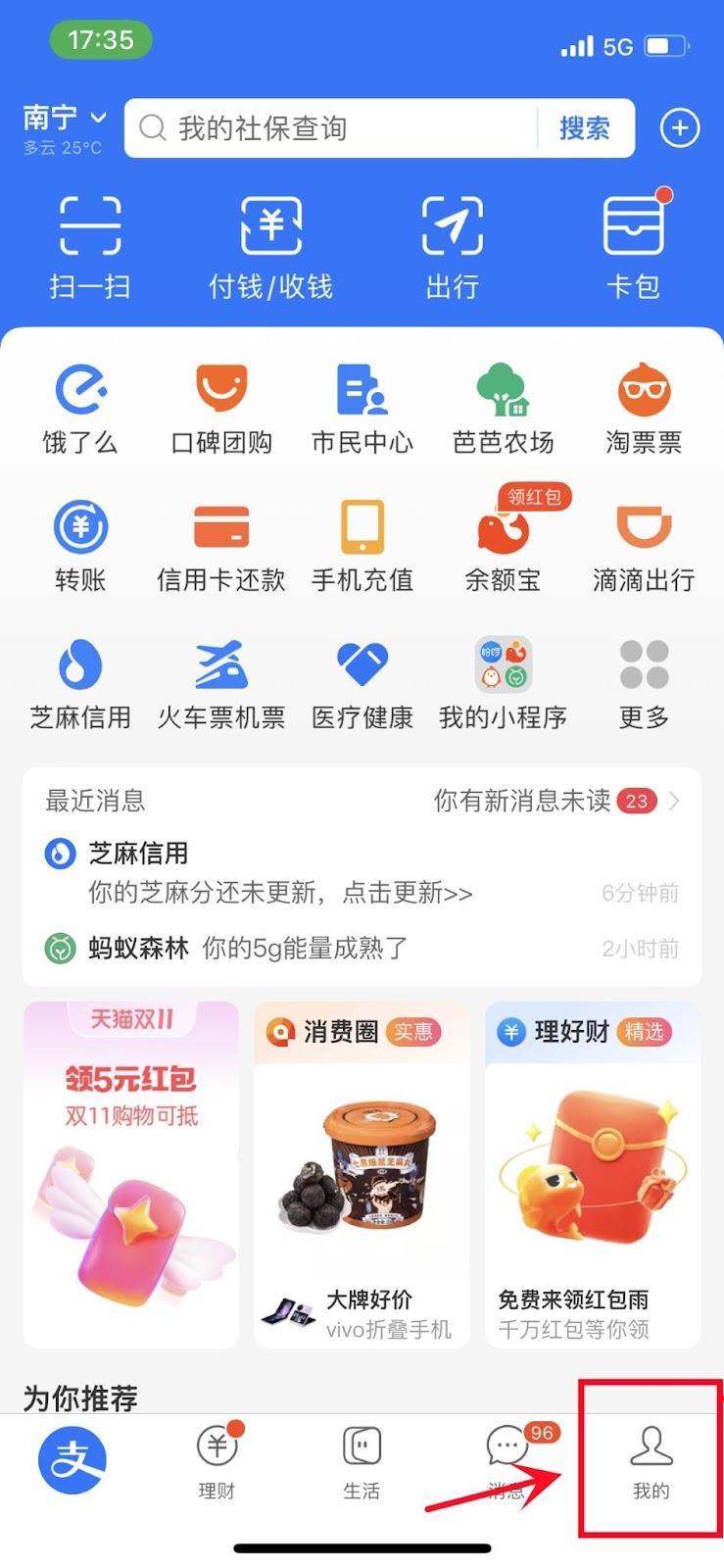The height and width of the screenshot is (1568, 724).
Task: Open 扫一扫 scanner
Action: [90, 245]
